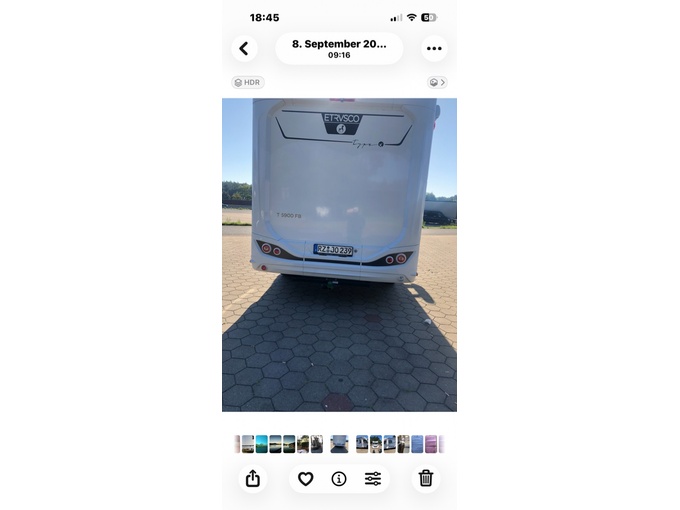
Task: Open the stack indicator at top right
Action: click(437, 82)
